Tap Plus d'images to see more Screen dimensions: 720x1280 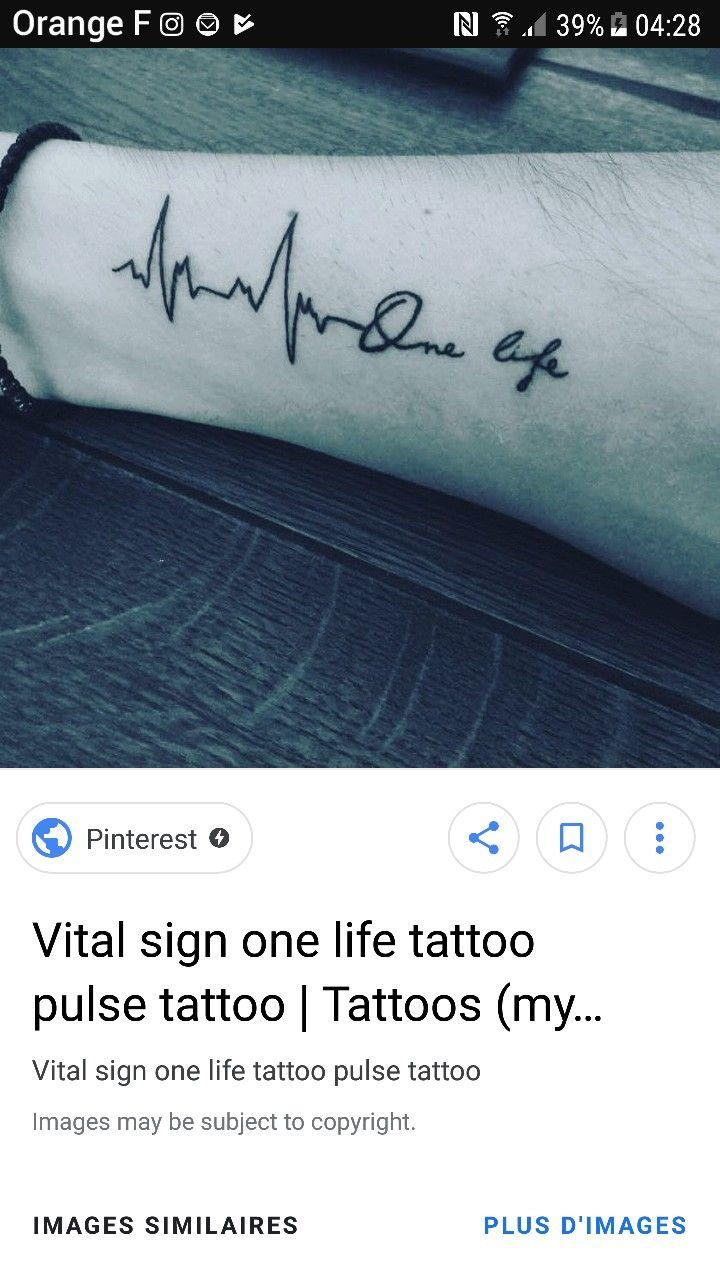point(585,1225)
